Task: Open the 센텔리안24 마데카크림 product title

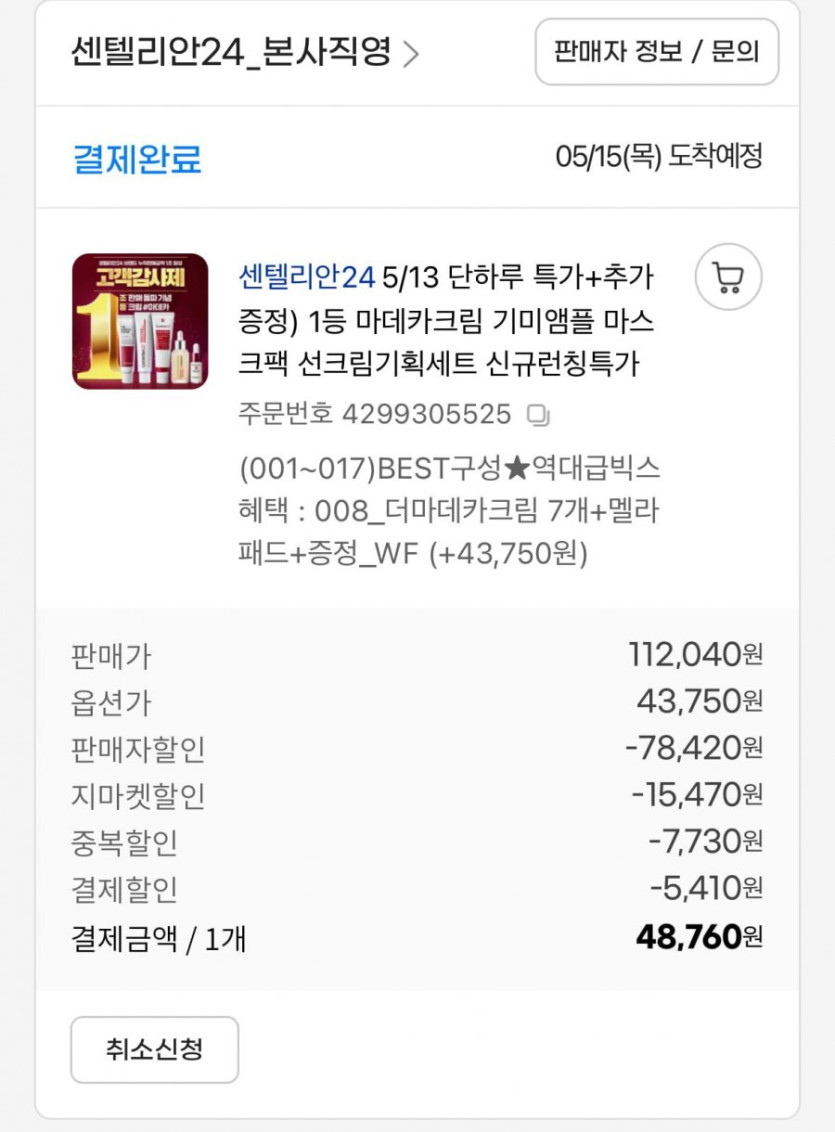Action: (x=446, y=320)
